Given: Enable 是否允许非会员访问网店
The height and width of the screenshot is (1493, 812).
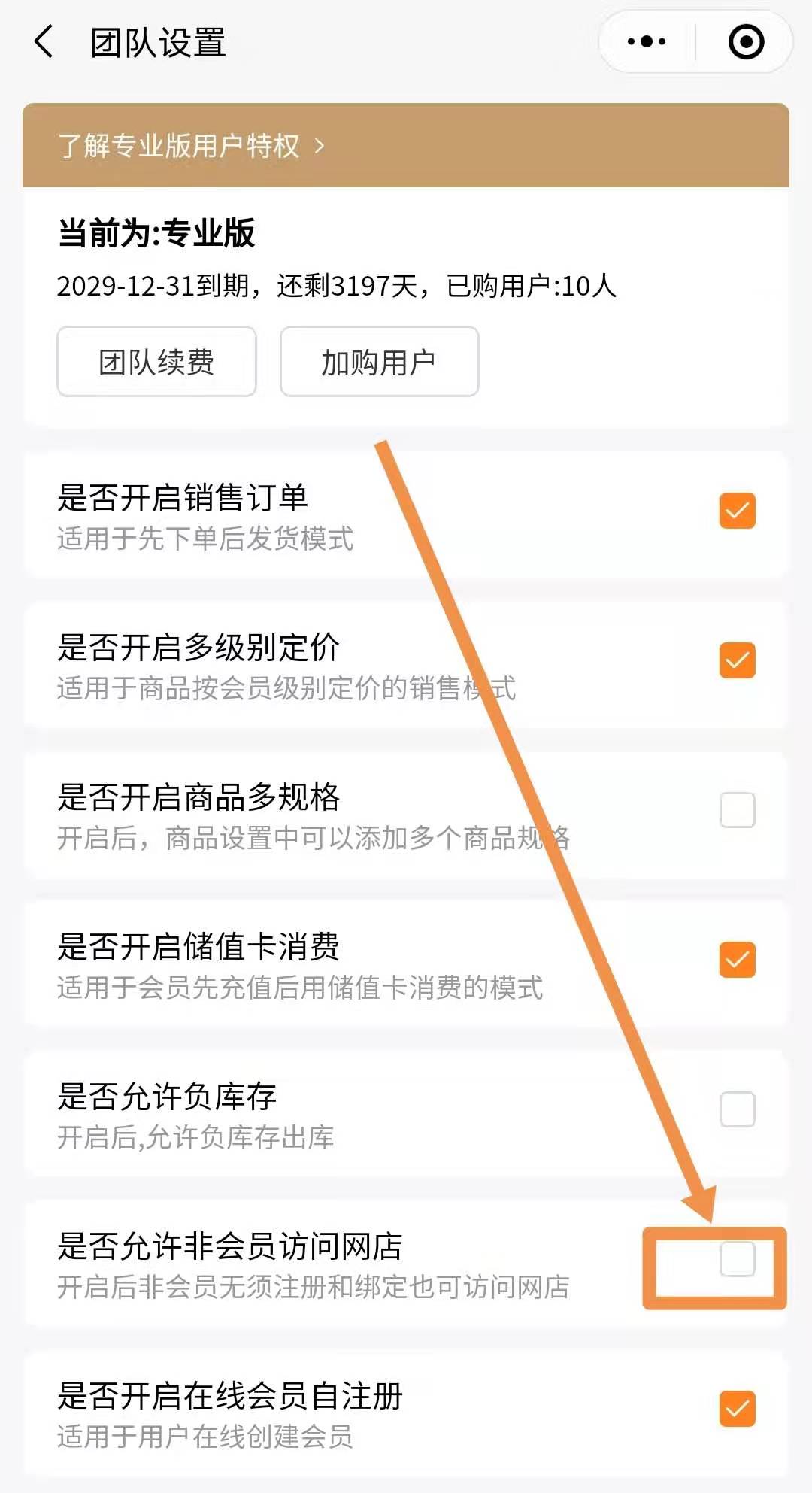Looking at the screenshot, I should pos(737,1259).
